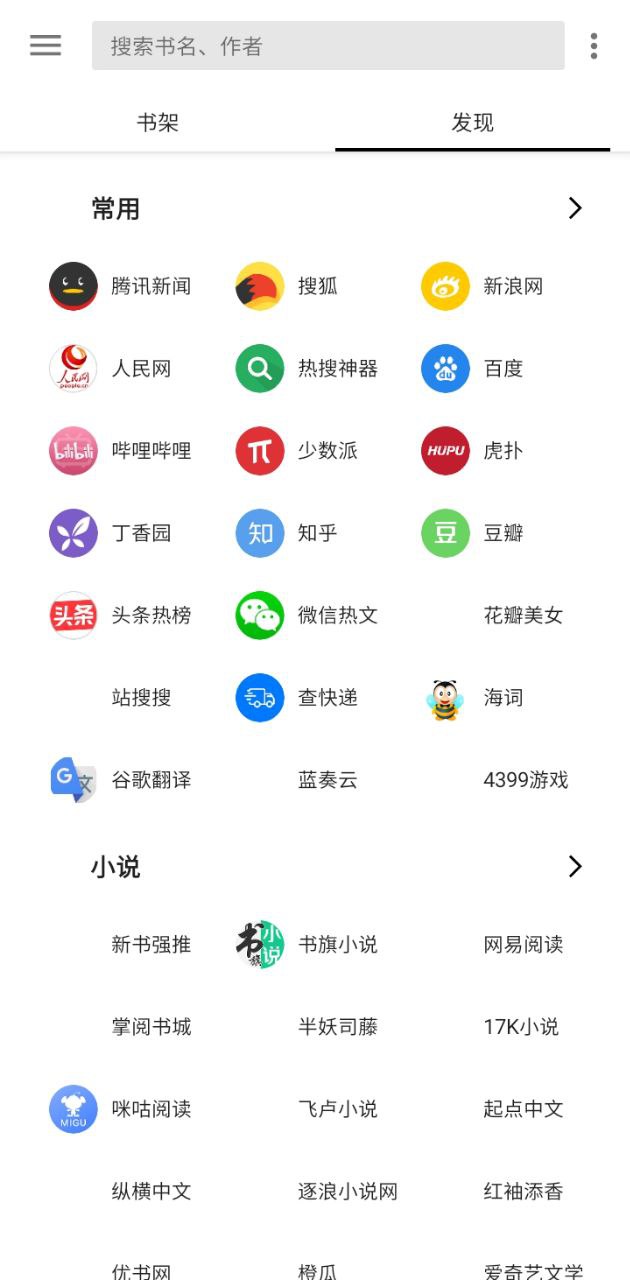Image resolution: width=630 pixels, height=1280 pixels.
Task: Open 搜狐 source
Action: click(290, 287)
